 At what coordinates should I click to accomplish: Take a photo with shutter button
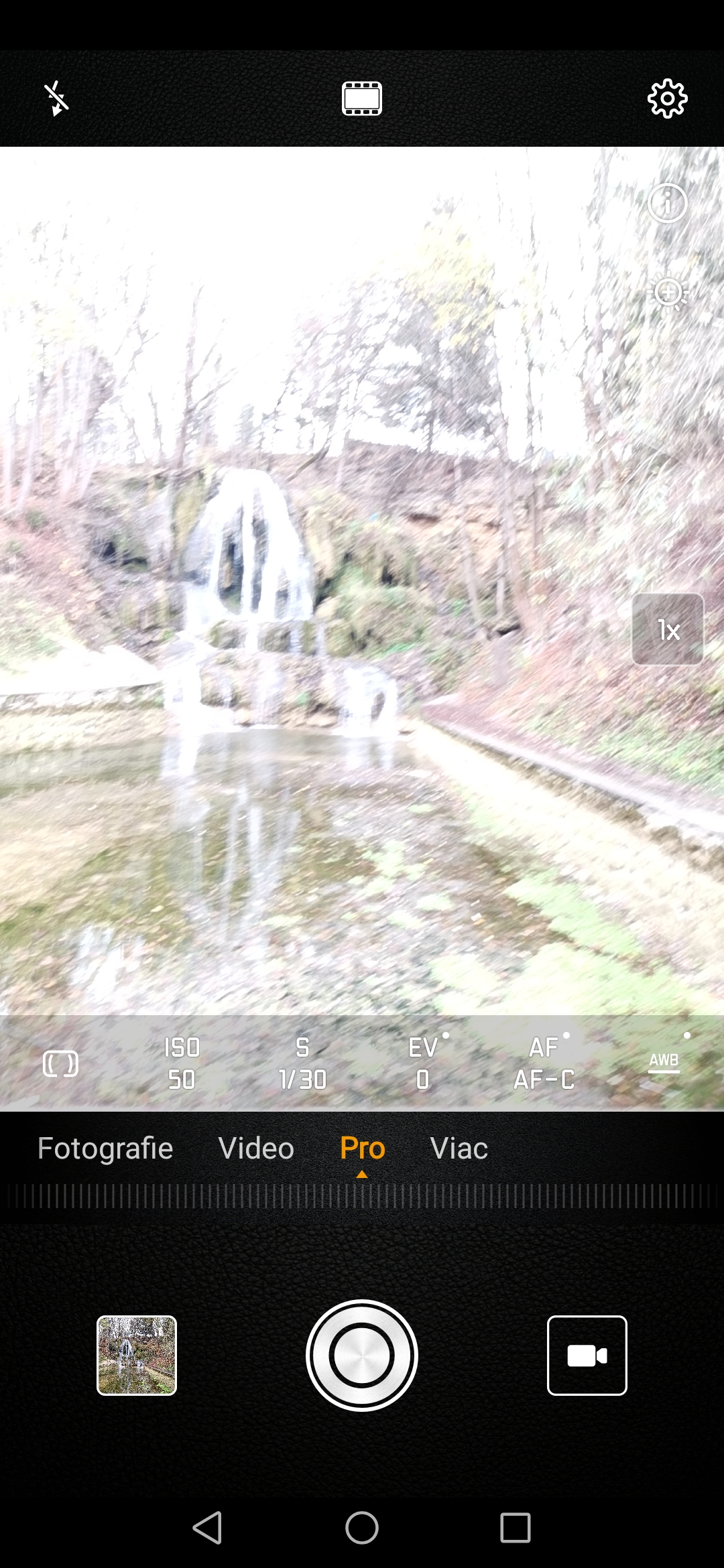(362, 1356)
